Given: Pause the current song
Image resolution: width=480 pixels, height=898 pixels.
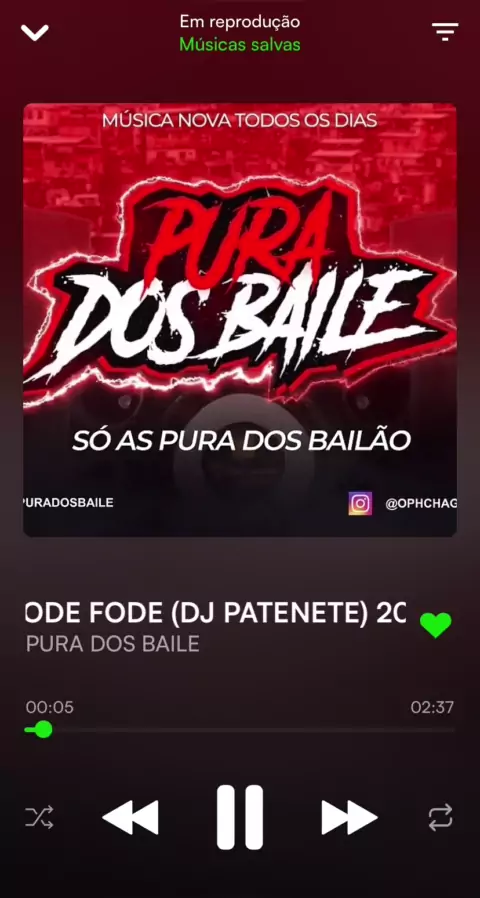Looking at the screenshot, I should tap(240, 817).
